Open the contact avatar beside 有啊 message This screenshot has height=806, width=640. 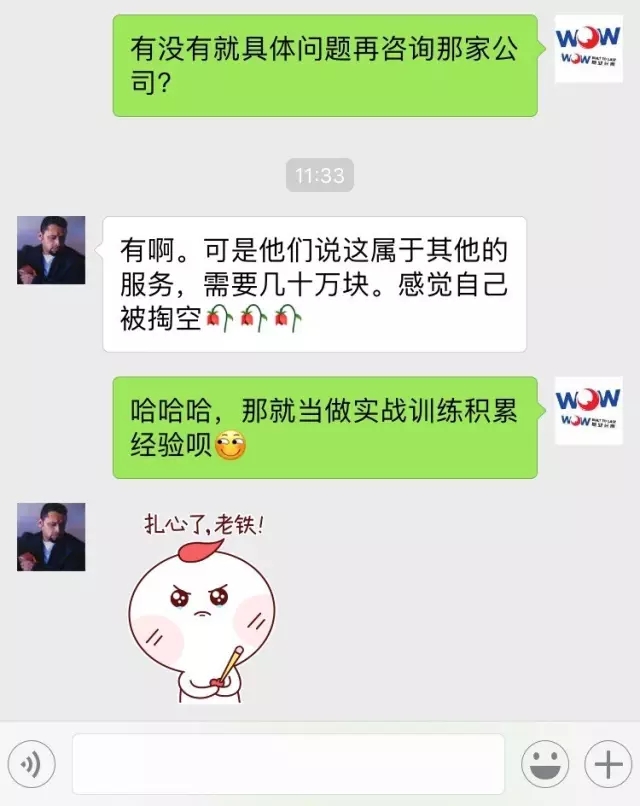tap(51, 250)
